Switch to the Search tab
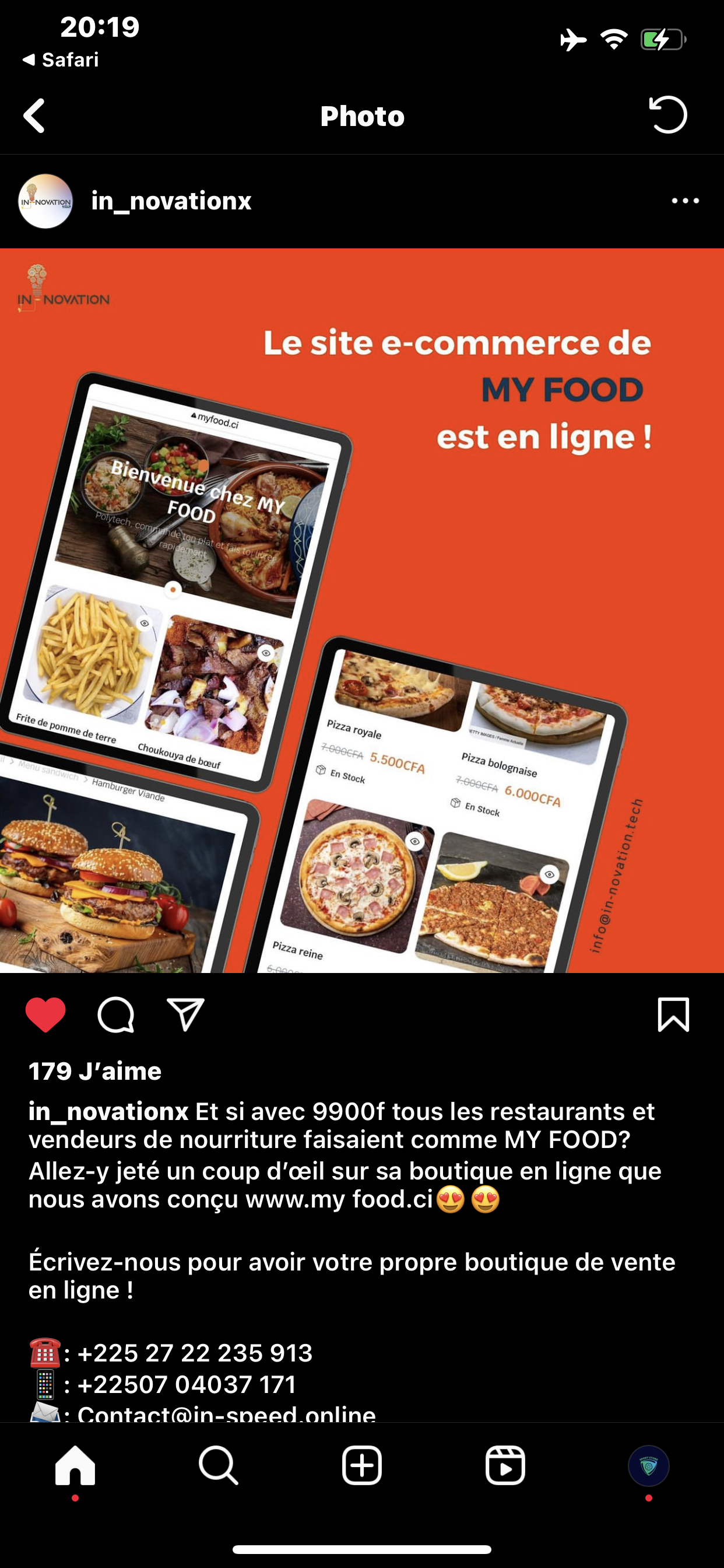This screenshot has width=724, height=1568. (219, 1466)
